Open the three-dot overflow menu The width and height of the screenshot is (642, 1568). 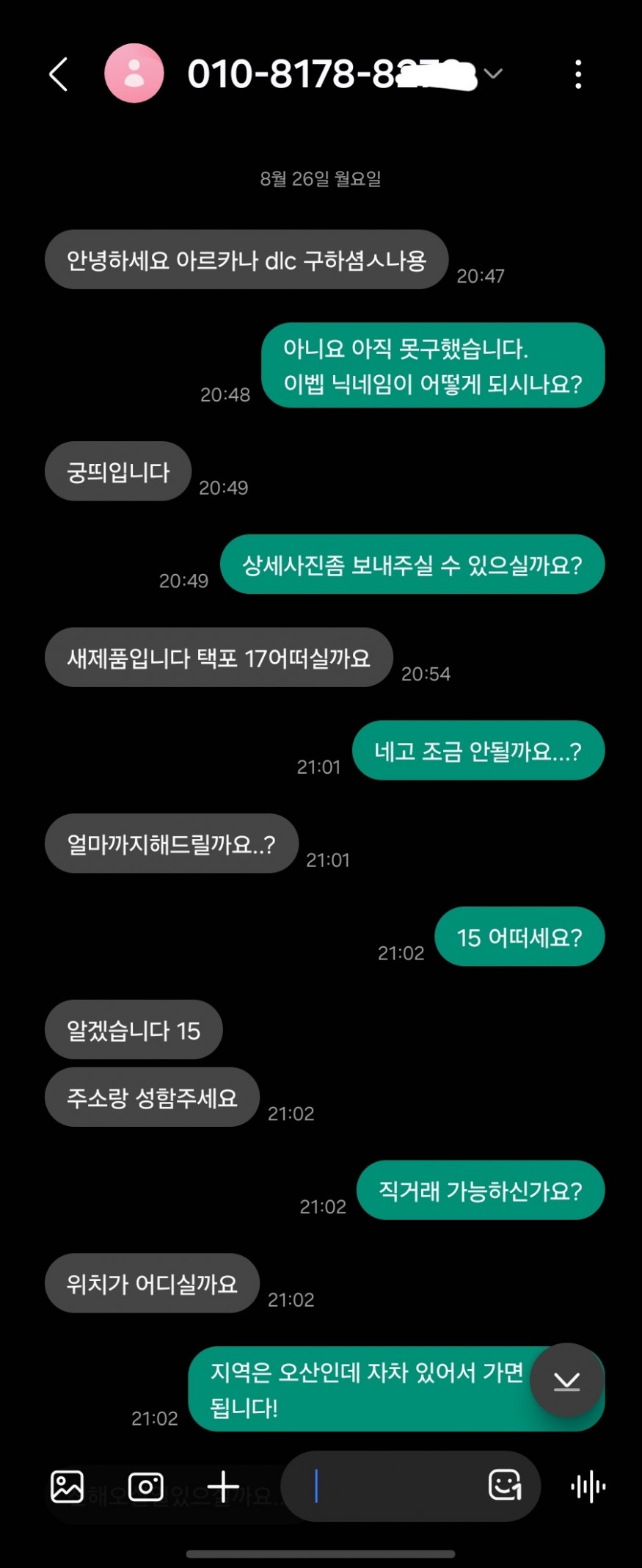(578, 74)
